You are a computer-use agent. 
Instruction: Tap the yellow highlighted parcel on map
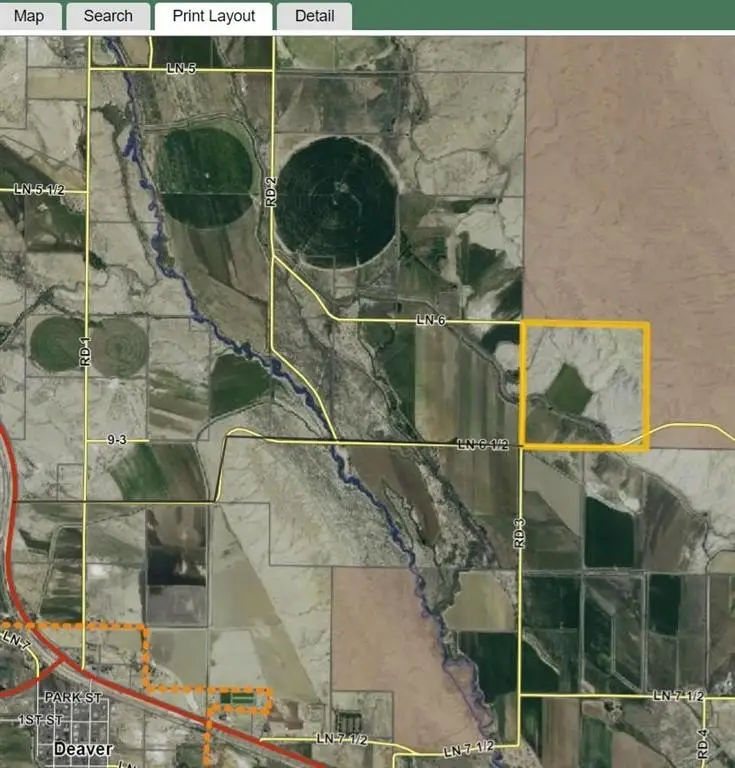586,385
